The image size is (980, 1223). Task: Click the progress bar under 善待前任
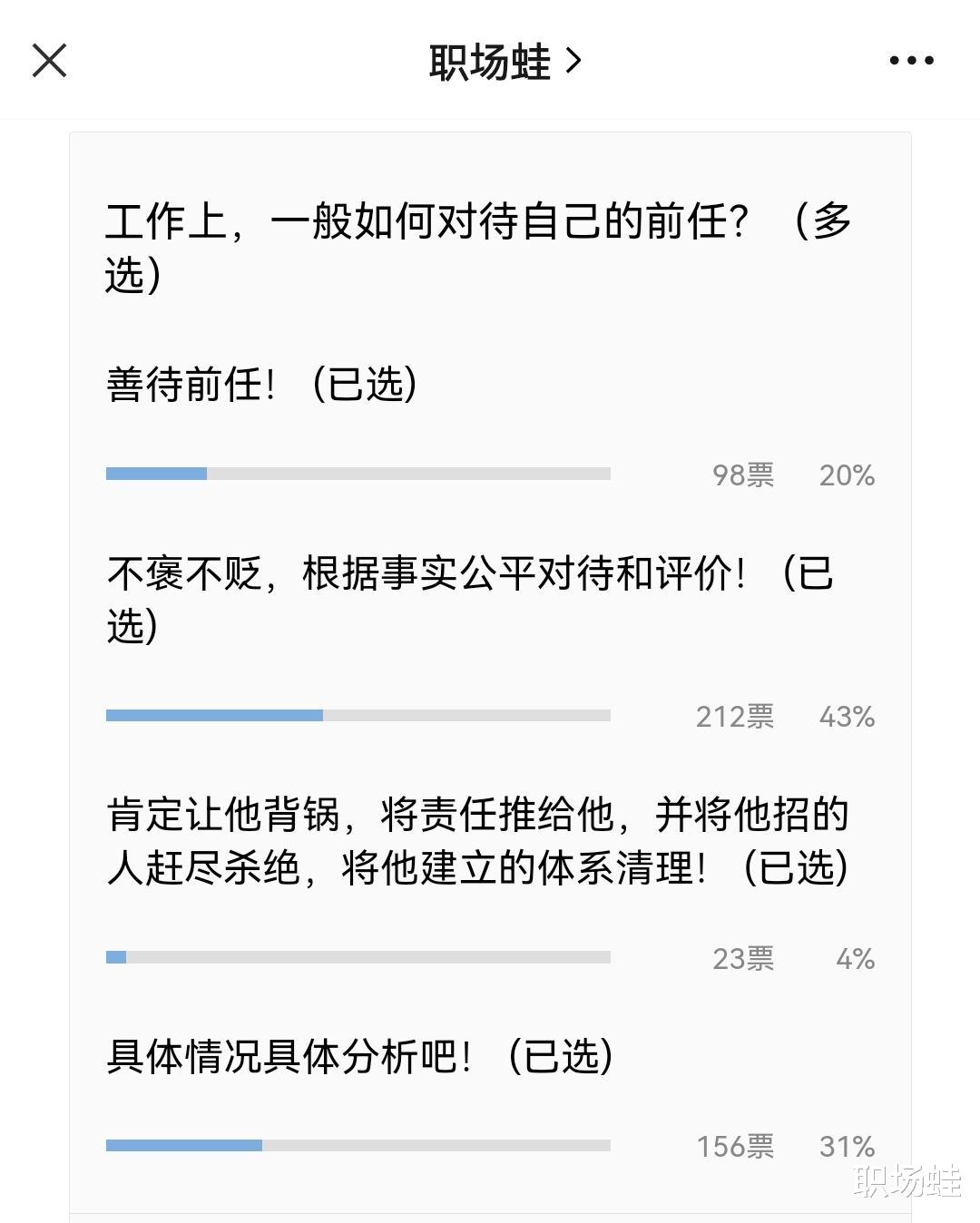coord(358,473)
